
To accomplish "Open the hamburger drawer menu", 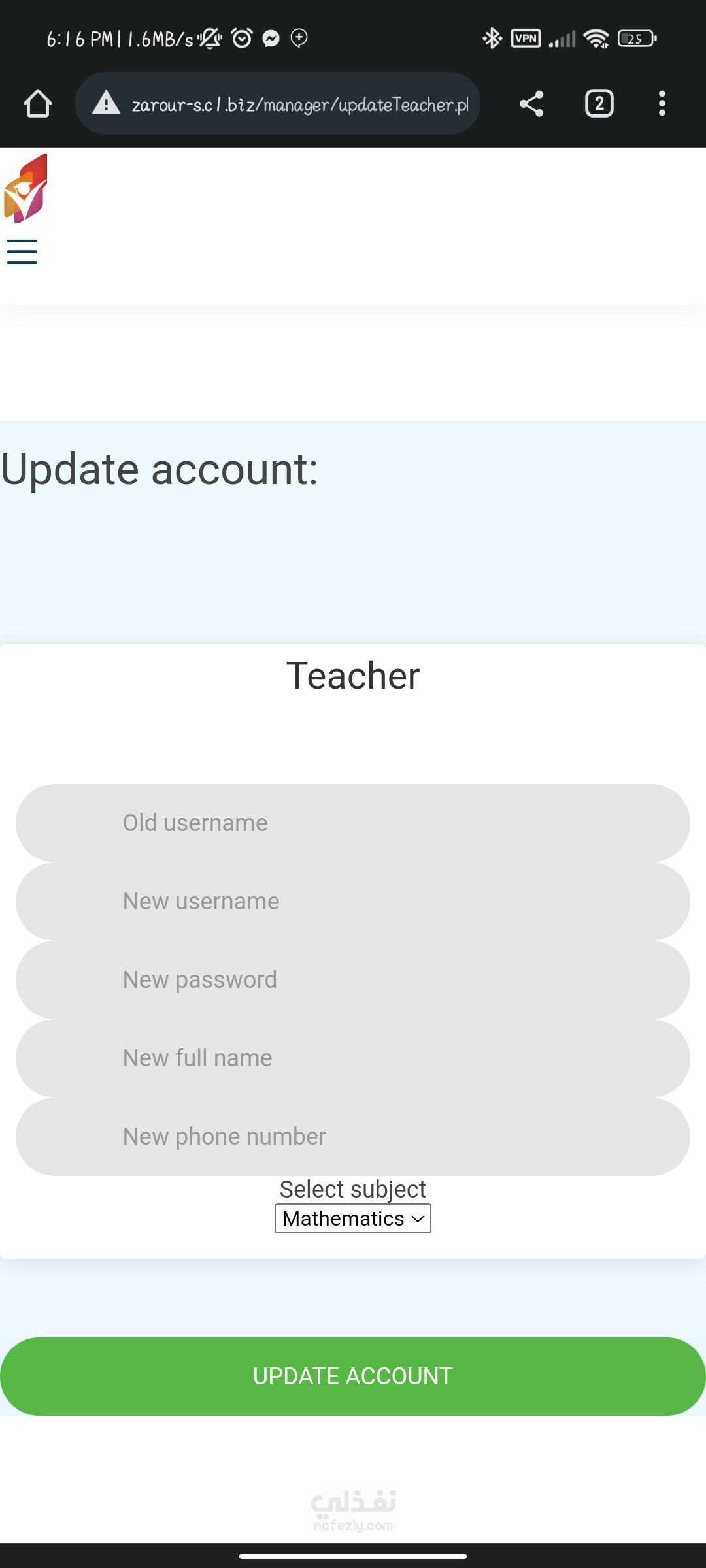I will [22, 252].
